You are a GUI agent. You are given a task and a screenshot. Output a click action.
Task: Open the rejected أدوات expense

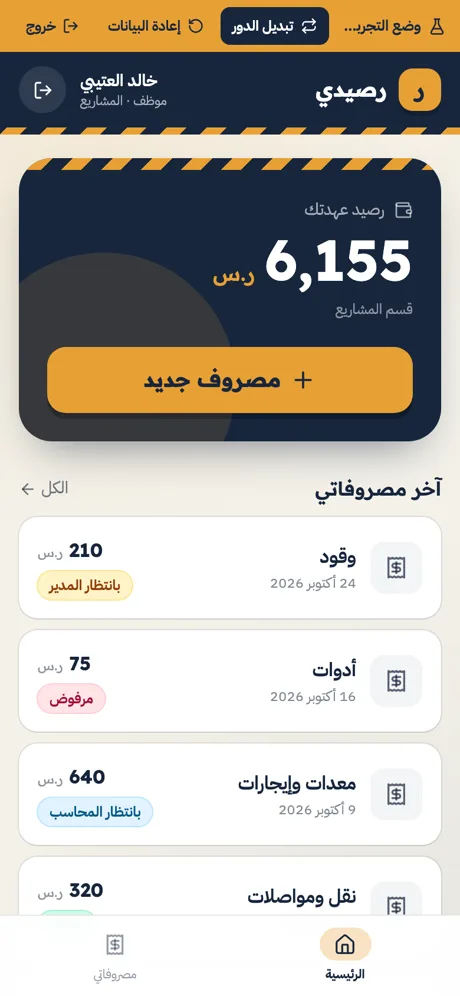tap(230, 681)
